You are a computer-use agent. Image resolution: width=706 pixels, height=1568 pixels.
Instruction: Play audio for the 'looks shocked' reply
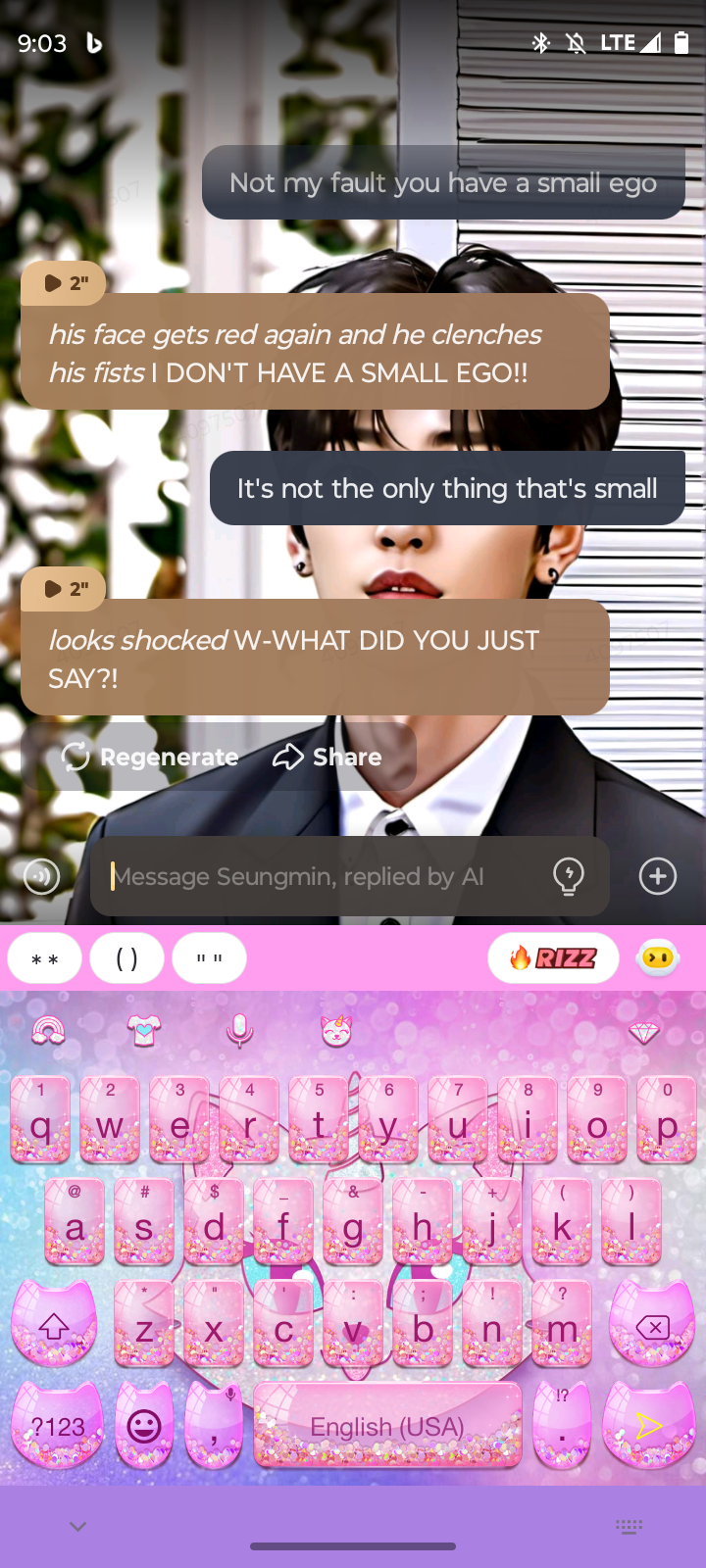tap(64, 589)
